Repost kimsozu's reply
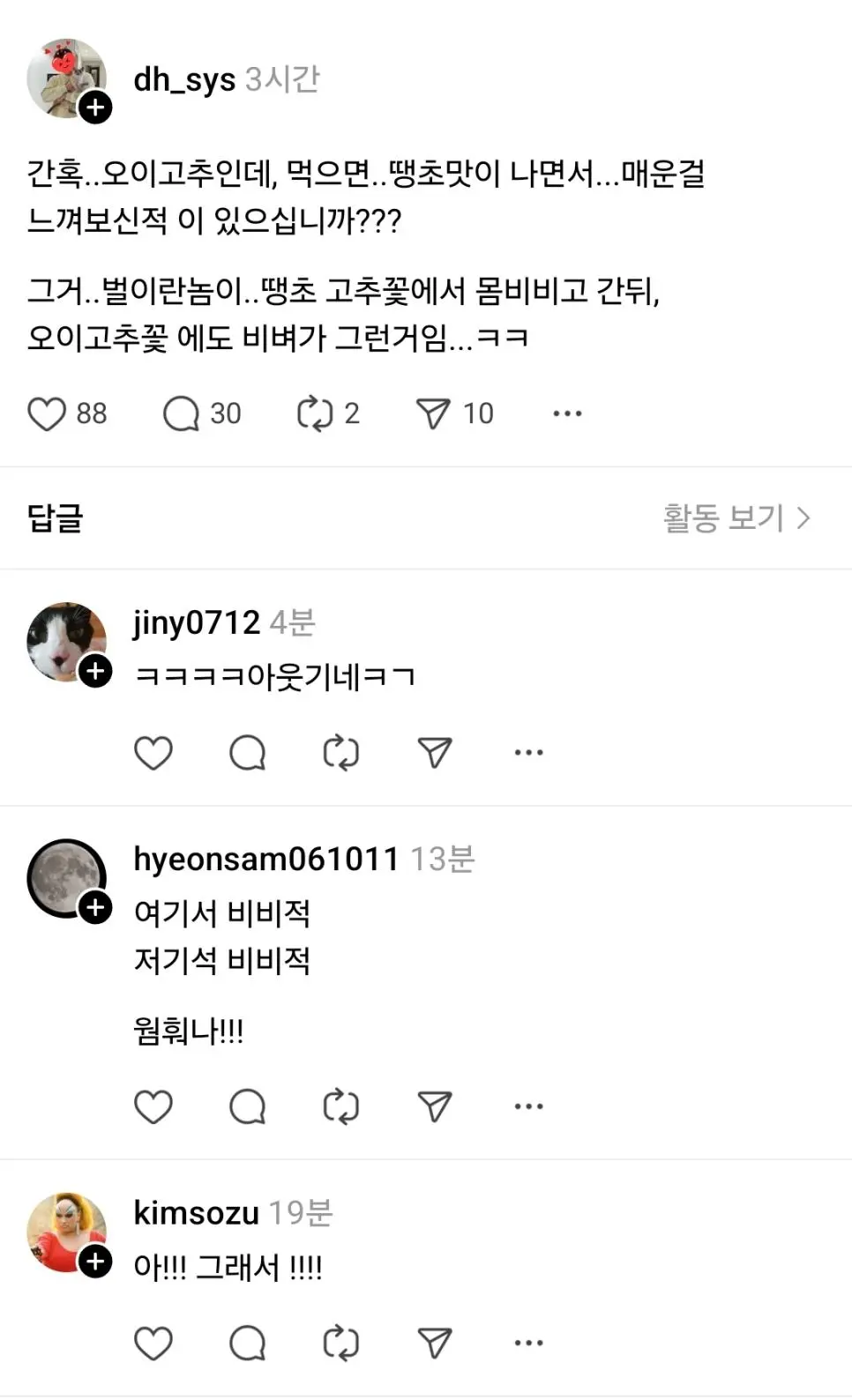The height and width of the screenshot is (1400, 852). coord(340,1344)
